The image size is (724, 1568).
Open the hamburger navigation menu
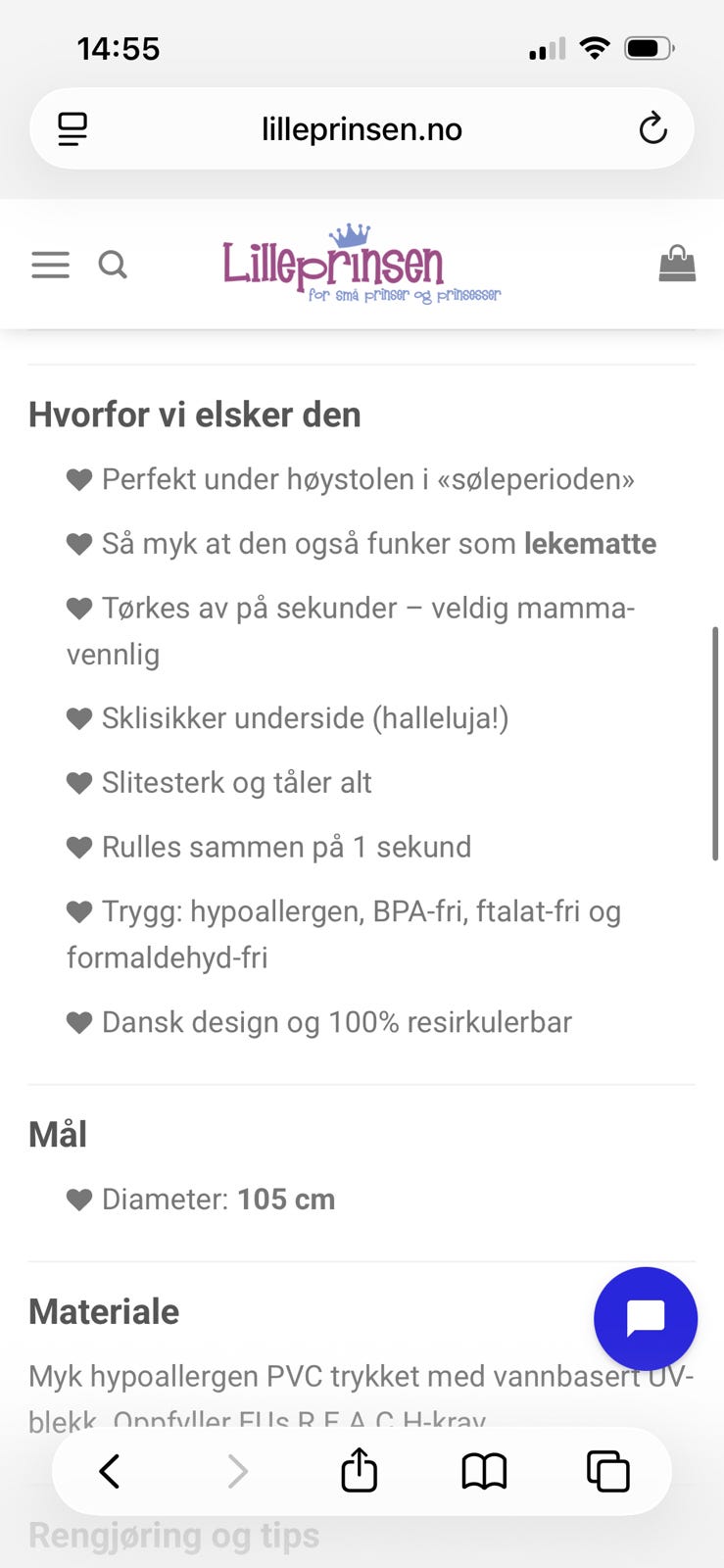[50, 265]
